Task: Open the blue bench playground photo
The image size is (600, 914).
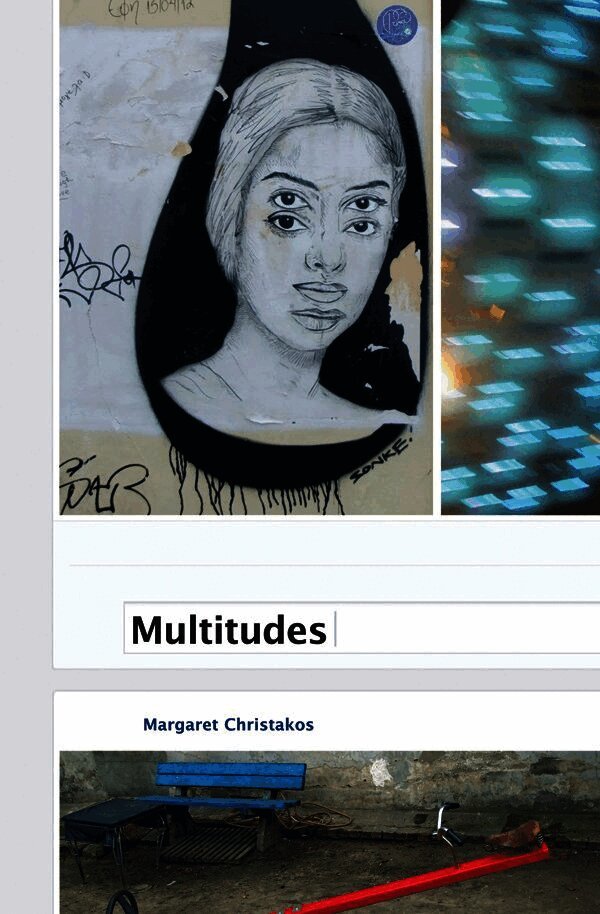Action: pos(330,832)
